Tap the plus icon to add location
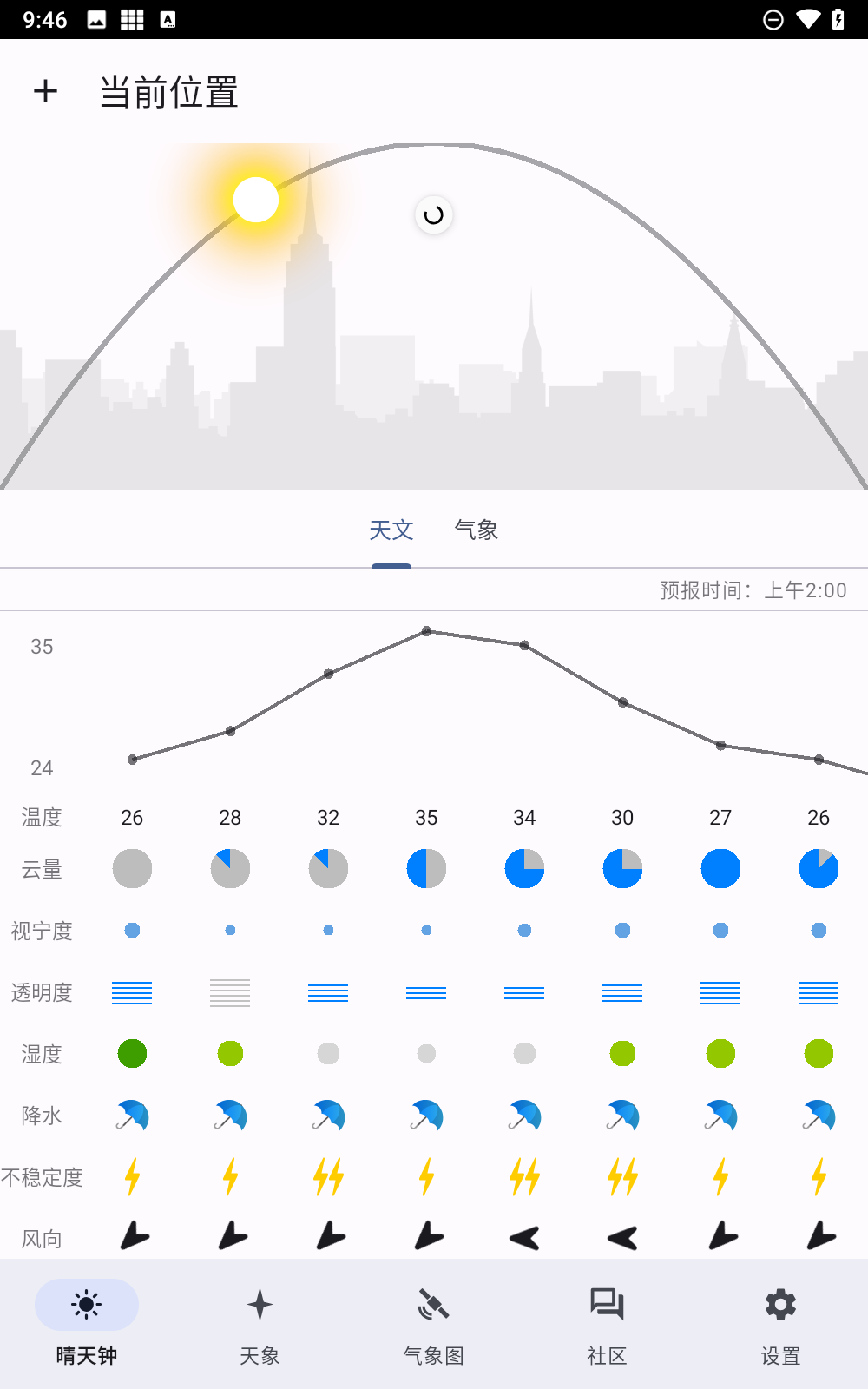Viewport: 868px width, 1389px height. [x=45, y=91]
